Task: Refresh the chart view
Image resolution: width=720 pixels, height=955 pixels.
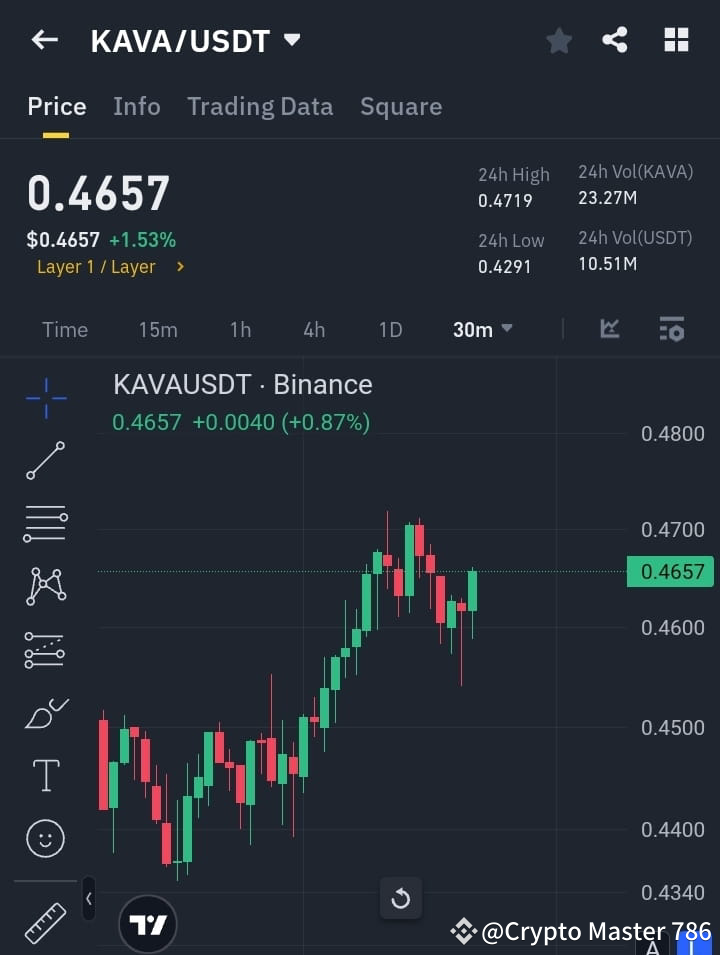Action: (x=401, y=898)
